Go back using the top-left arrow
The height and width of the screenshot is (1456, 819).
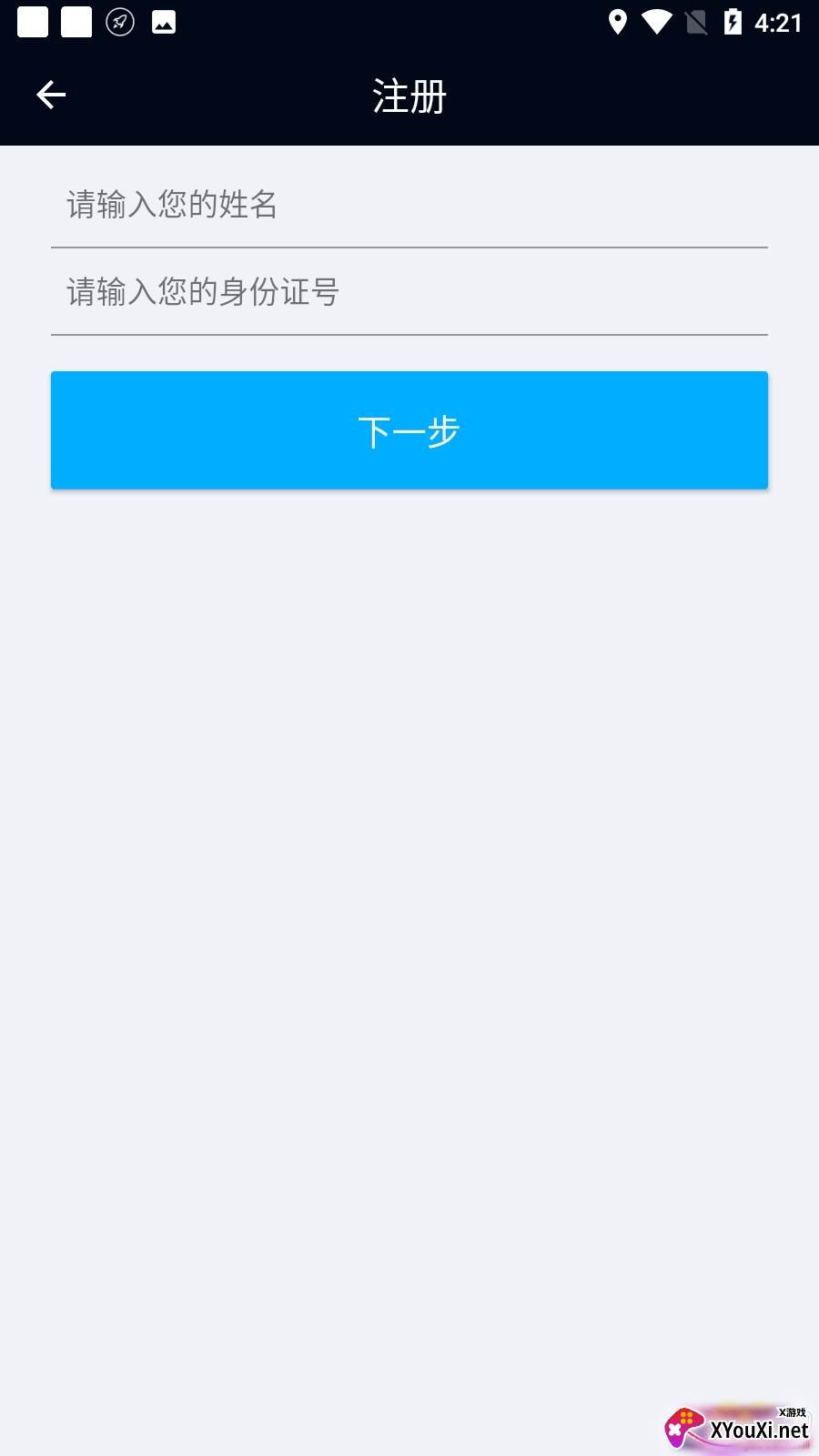(51, 95)
